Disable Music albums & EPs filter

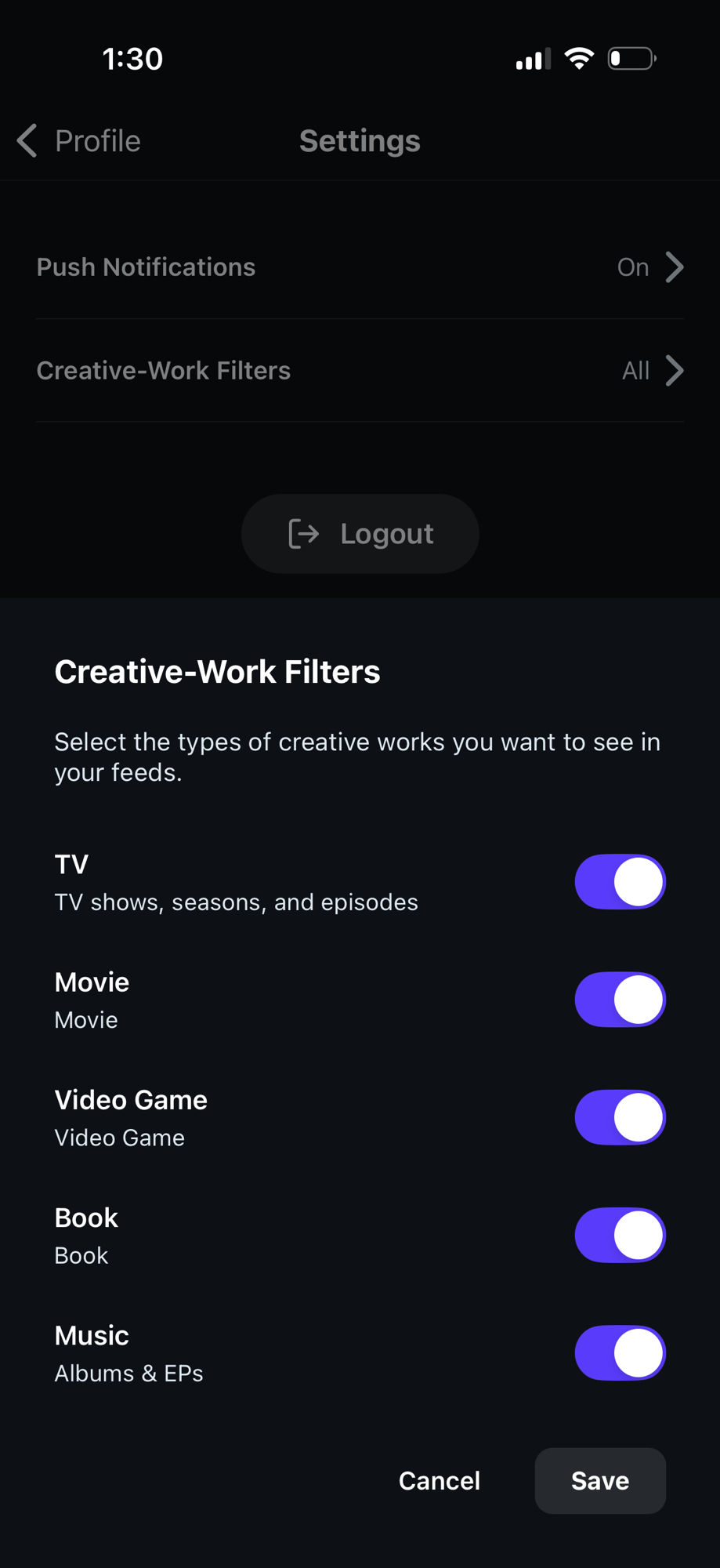[x=620, y=1352]
